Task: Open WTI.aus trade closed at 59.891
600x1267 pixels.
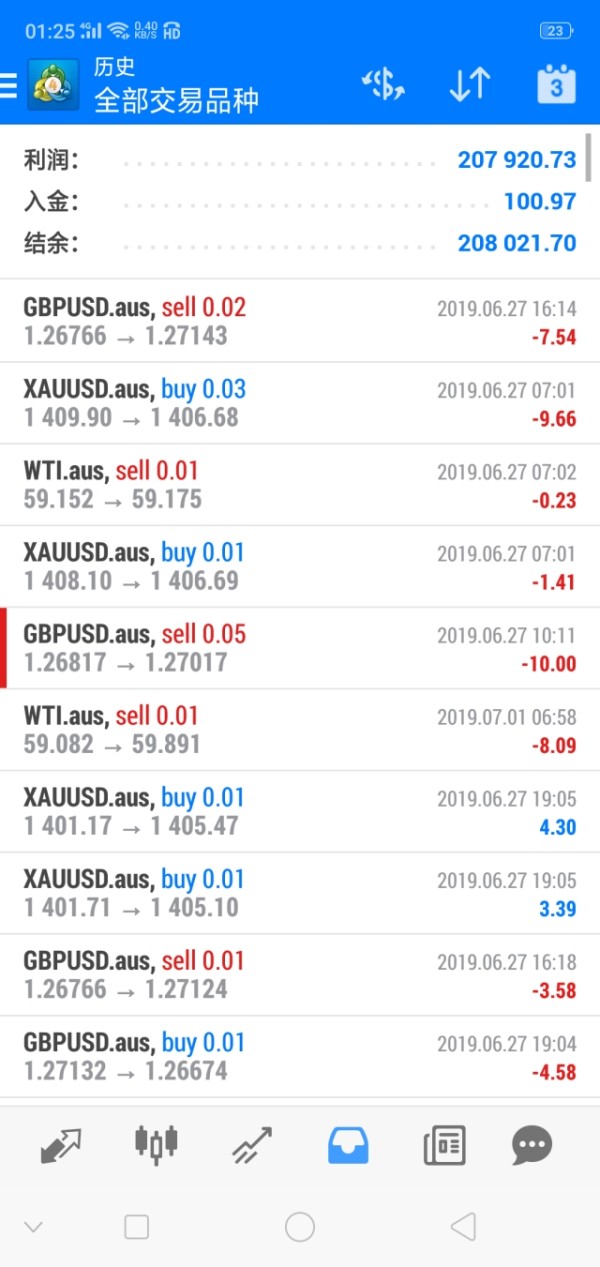Action: [300, 730]
